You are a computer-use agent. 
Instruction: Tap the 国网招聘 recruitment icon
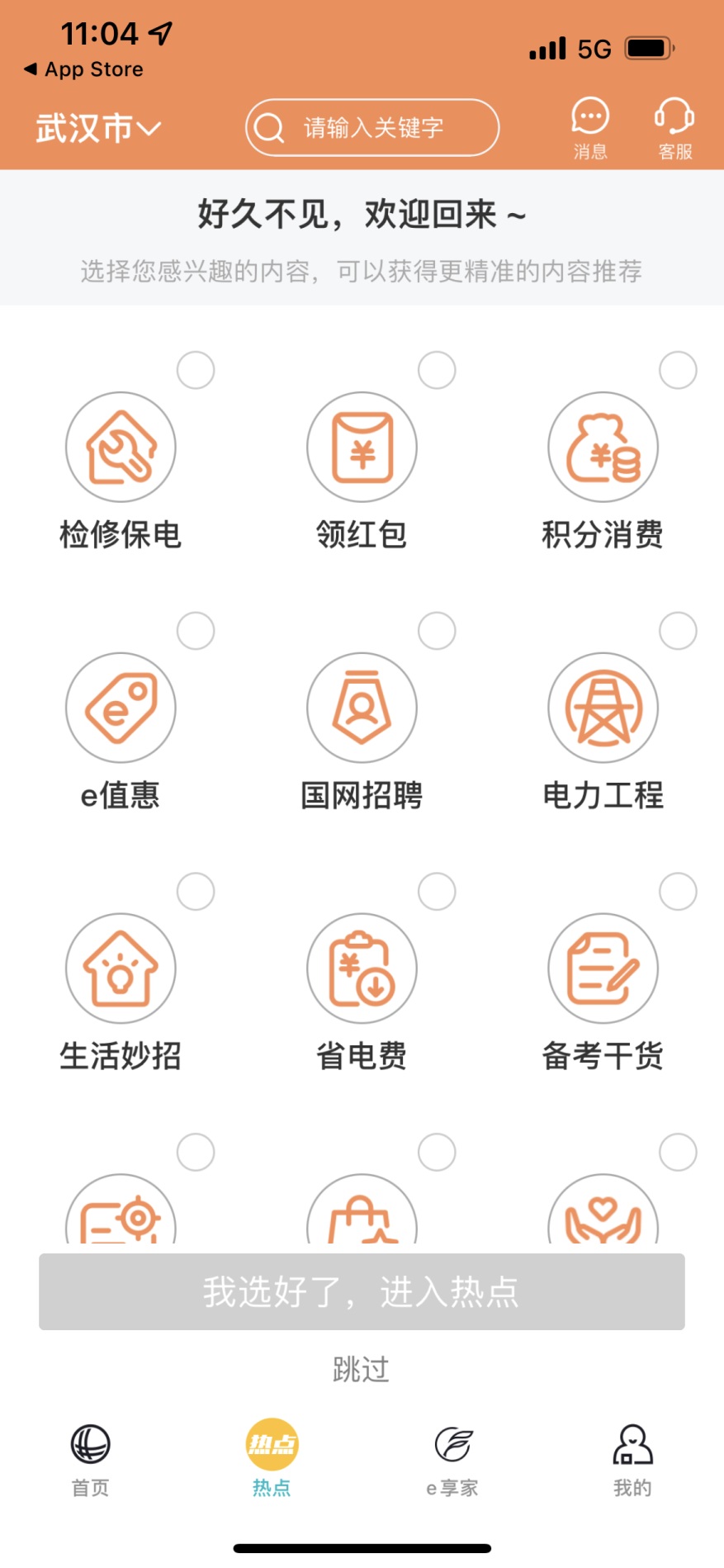click(x=361, y=707)
